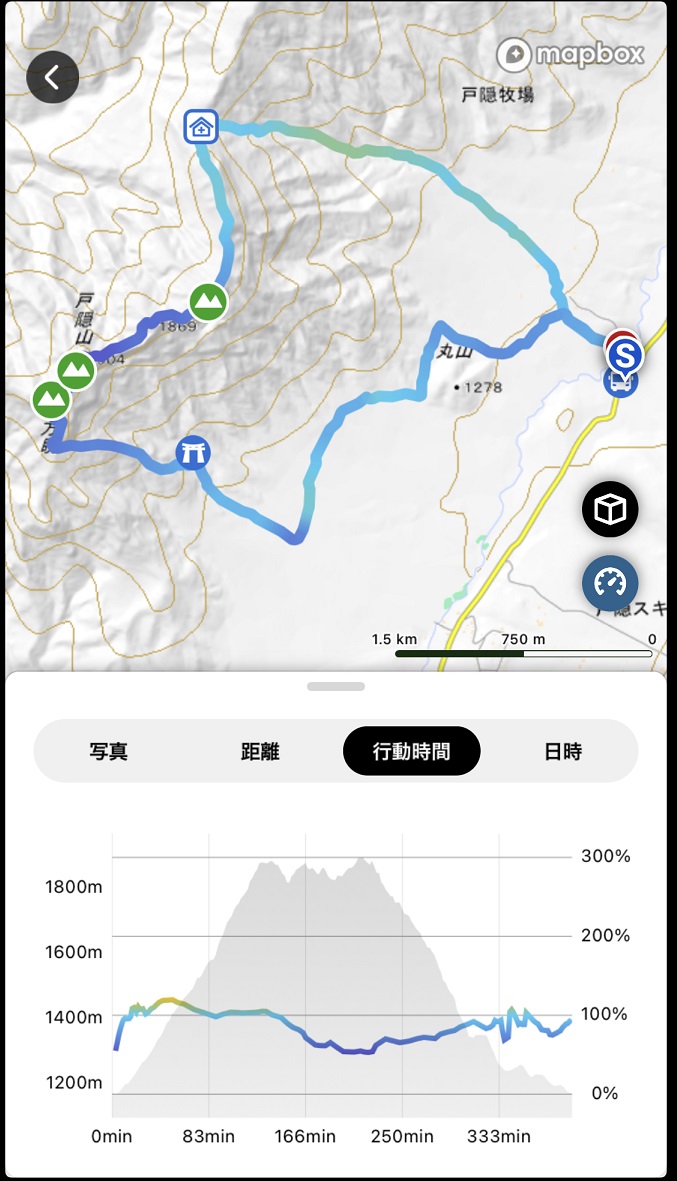The width and height of the screenshot is (677, 1181).
Task: Switch to the 日時 tab
Action: pyautogui.click(x=563, y=751)
